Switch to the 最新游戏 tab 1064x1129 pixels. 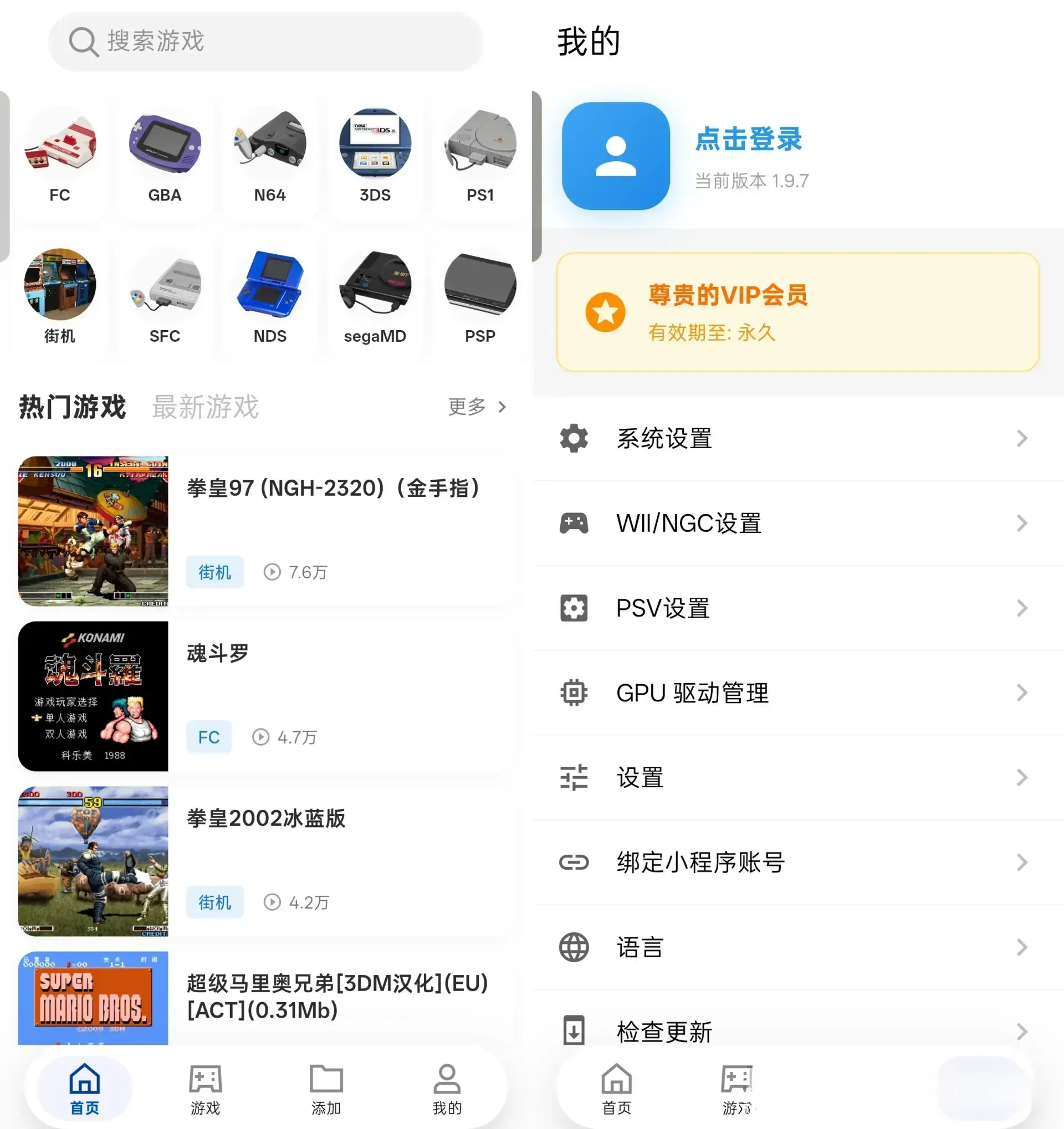point(206,407)
